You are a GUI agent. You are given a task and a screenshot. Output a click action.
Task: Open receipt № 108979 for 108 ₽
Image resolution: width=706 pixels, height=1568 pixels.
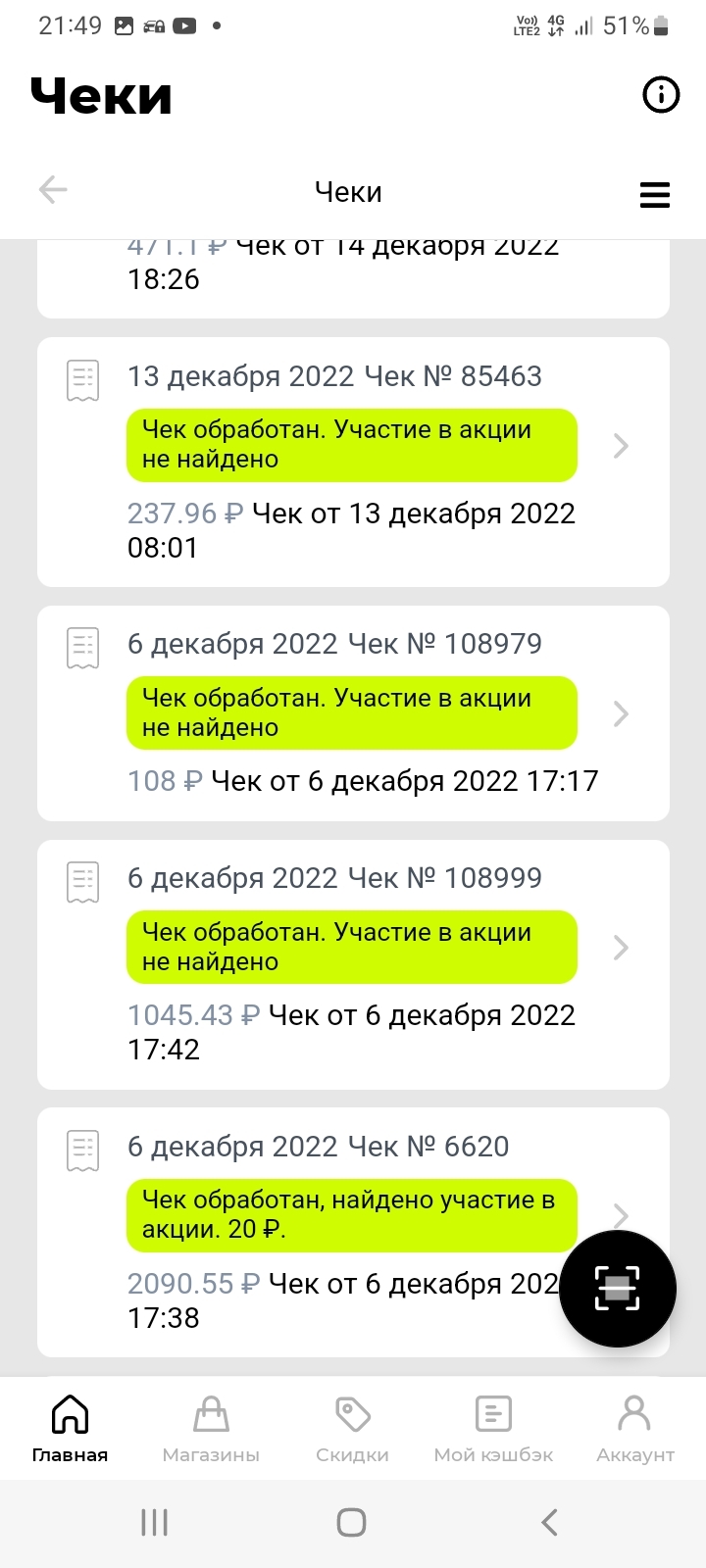tap(352, 713)
